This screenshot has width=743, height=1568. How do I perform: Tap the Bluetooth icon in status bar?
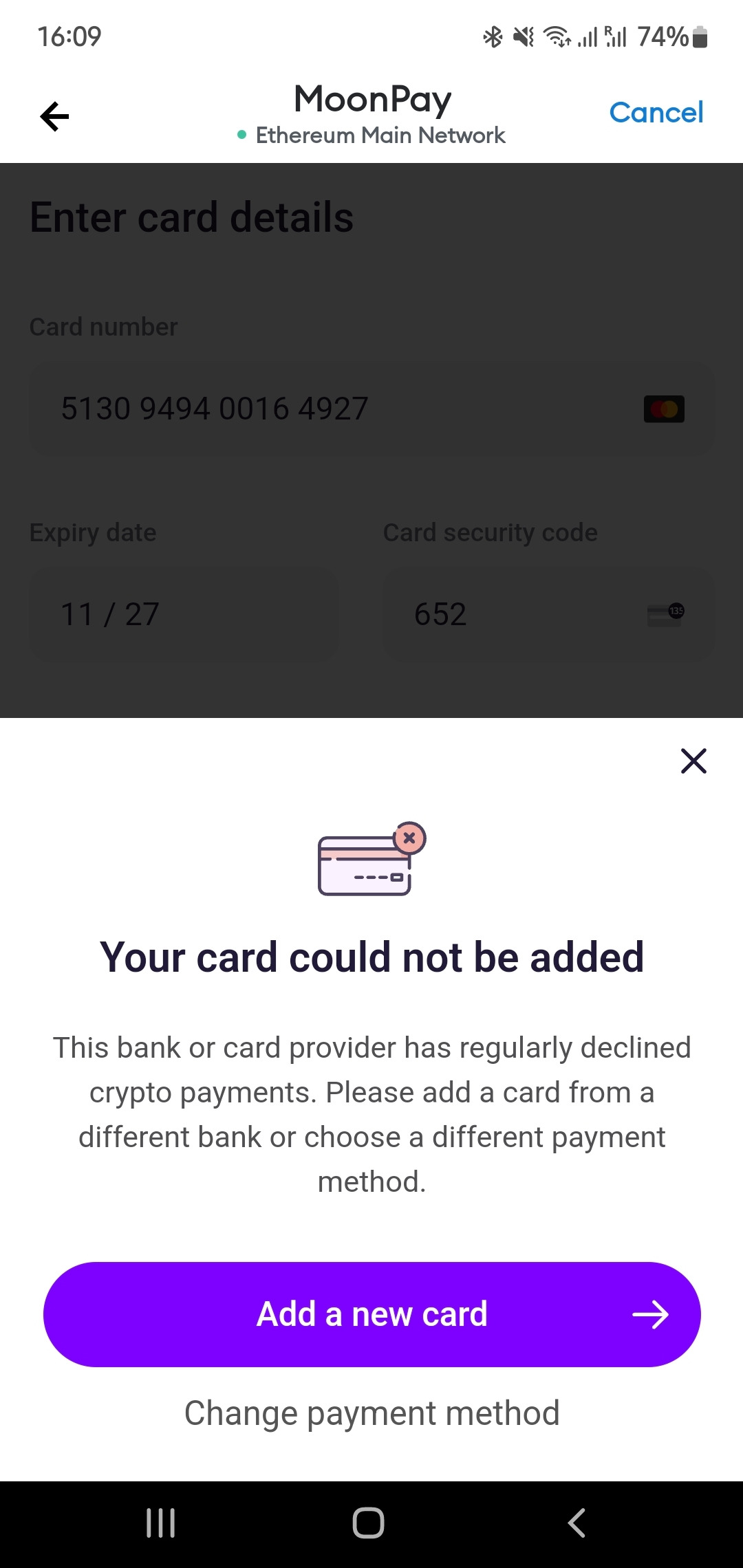493,36
